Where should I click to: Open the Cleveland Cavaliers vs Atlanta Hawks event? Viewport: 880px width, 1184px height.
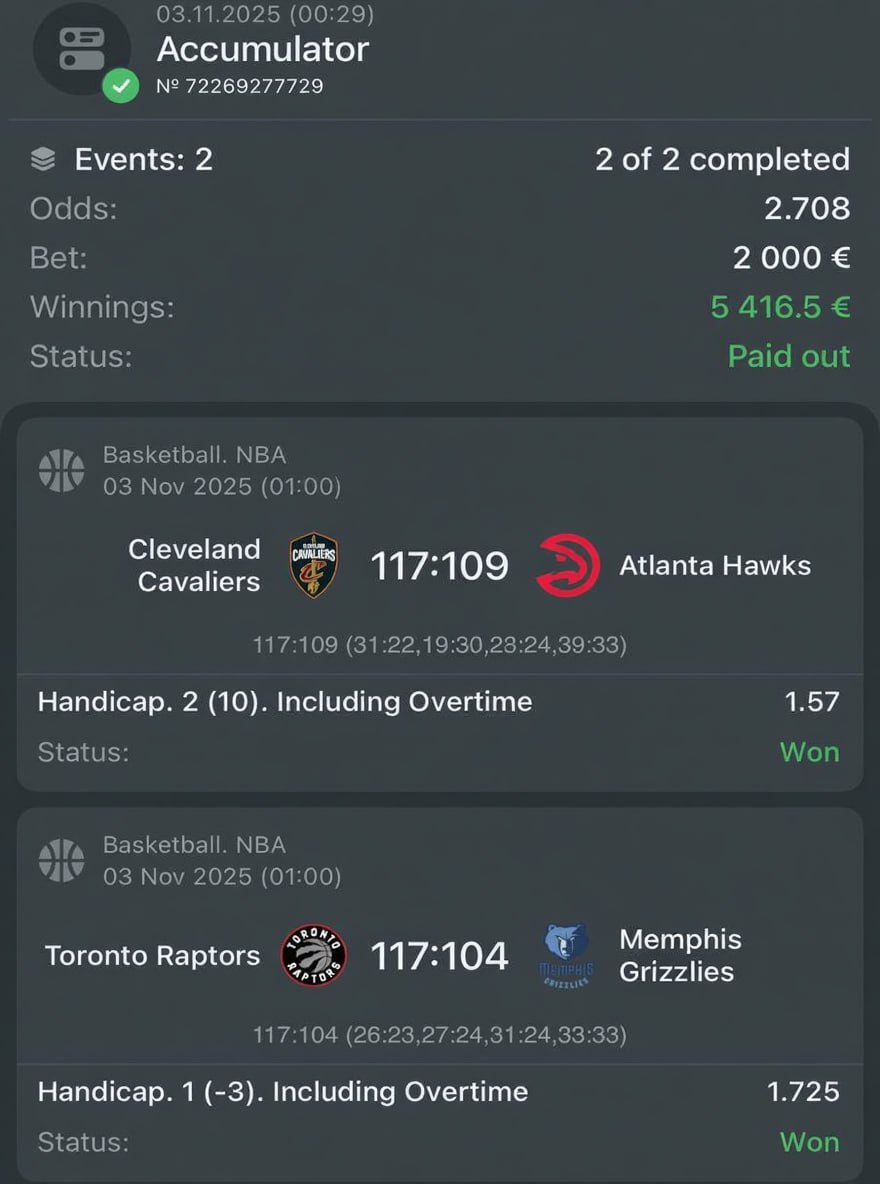(440, 566)
